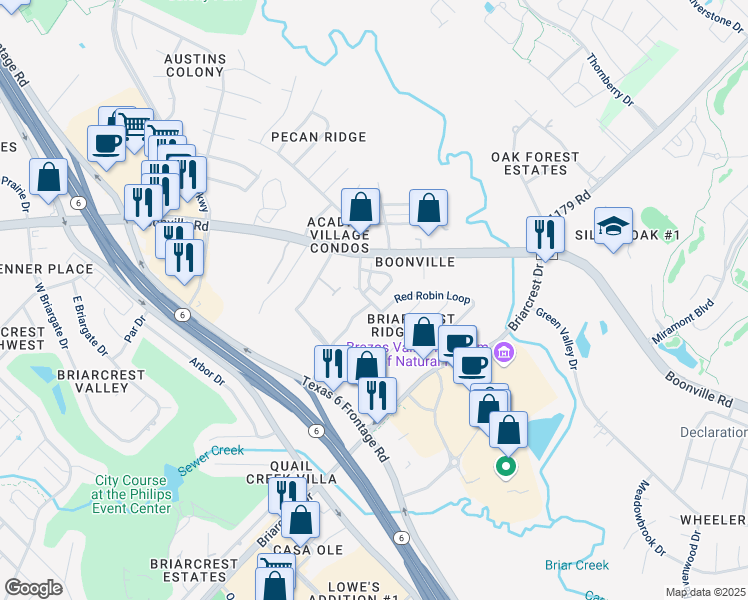Open the coffee marker near Austins Colony
The width and height of the screenshot is (748, 600).
coord(107,143)
